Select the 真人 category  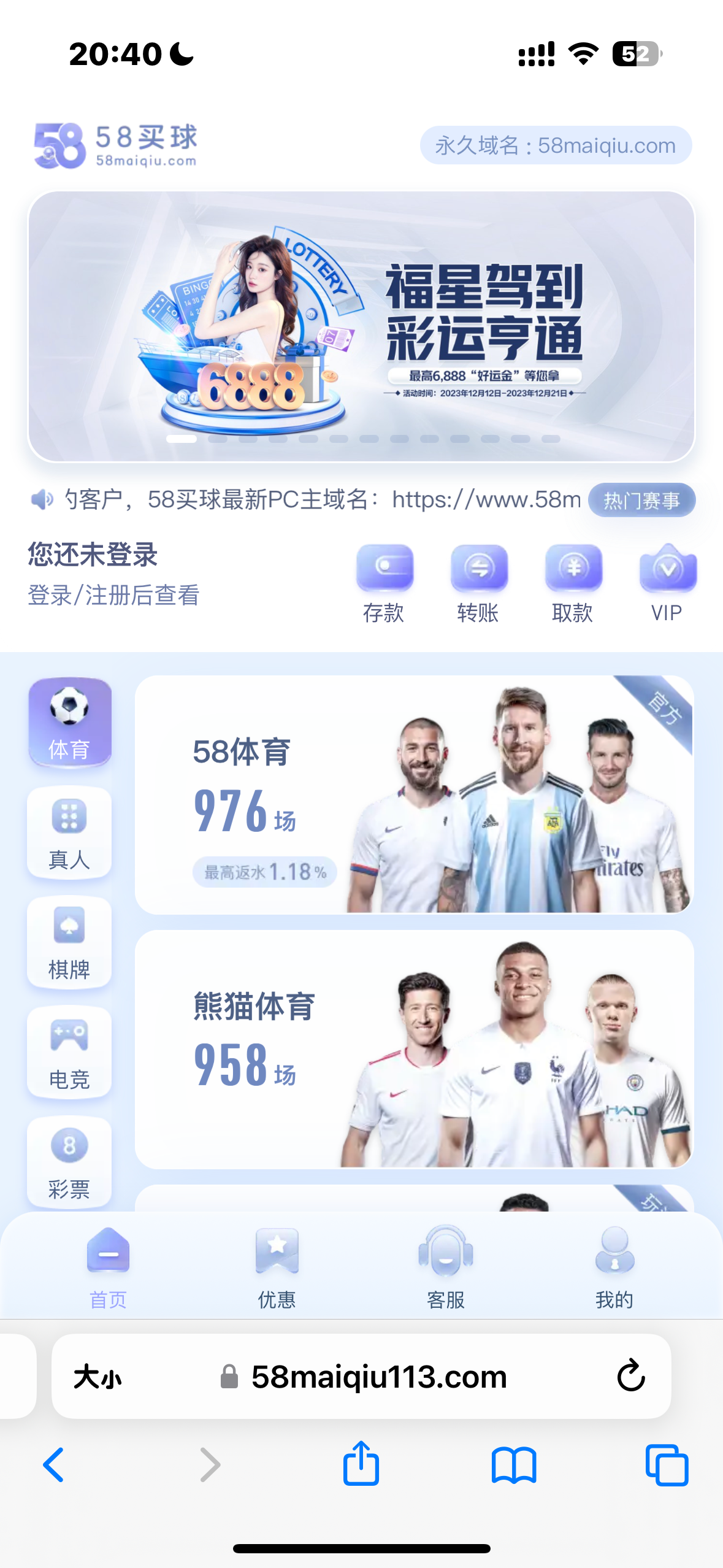pyautogui.click(x=69, y=833)
